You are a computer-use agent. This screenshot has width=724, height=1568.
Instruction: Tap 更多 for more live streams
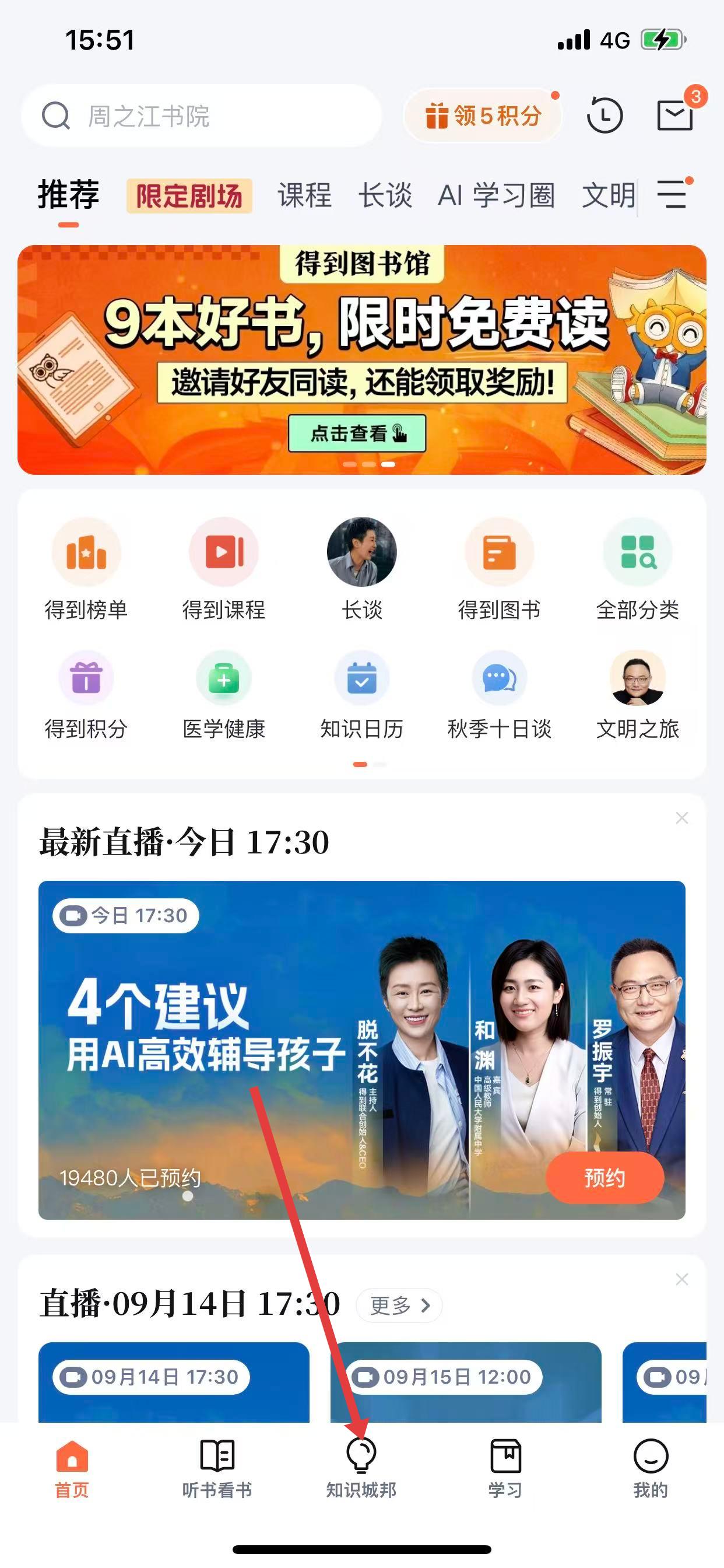click(399, 1305)
